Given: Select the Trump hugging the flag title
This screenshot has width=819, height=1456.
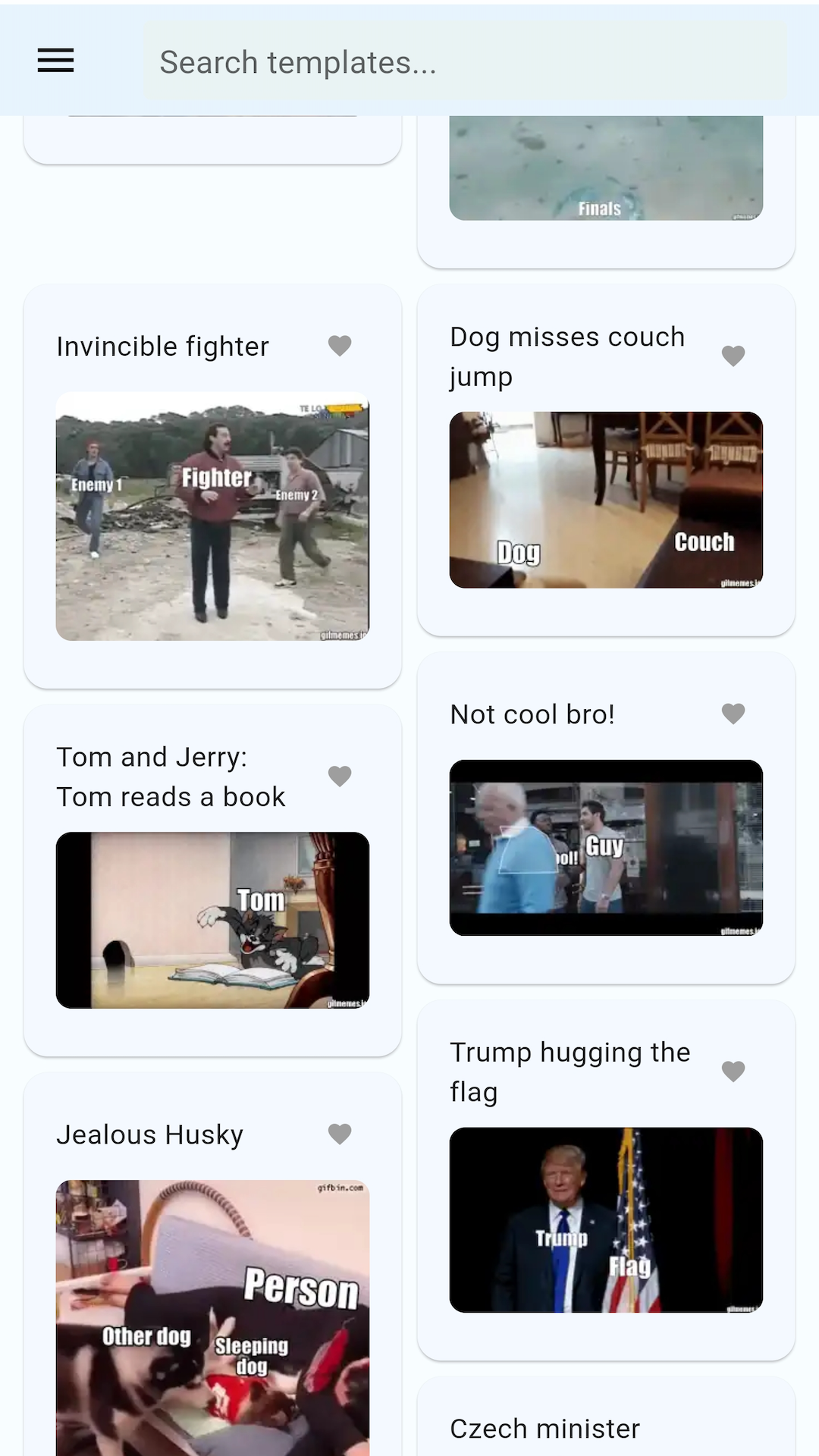Looking at the screenshot, I should point(570,1071).
